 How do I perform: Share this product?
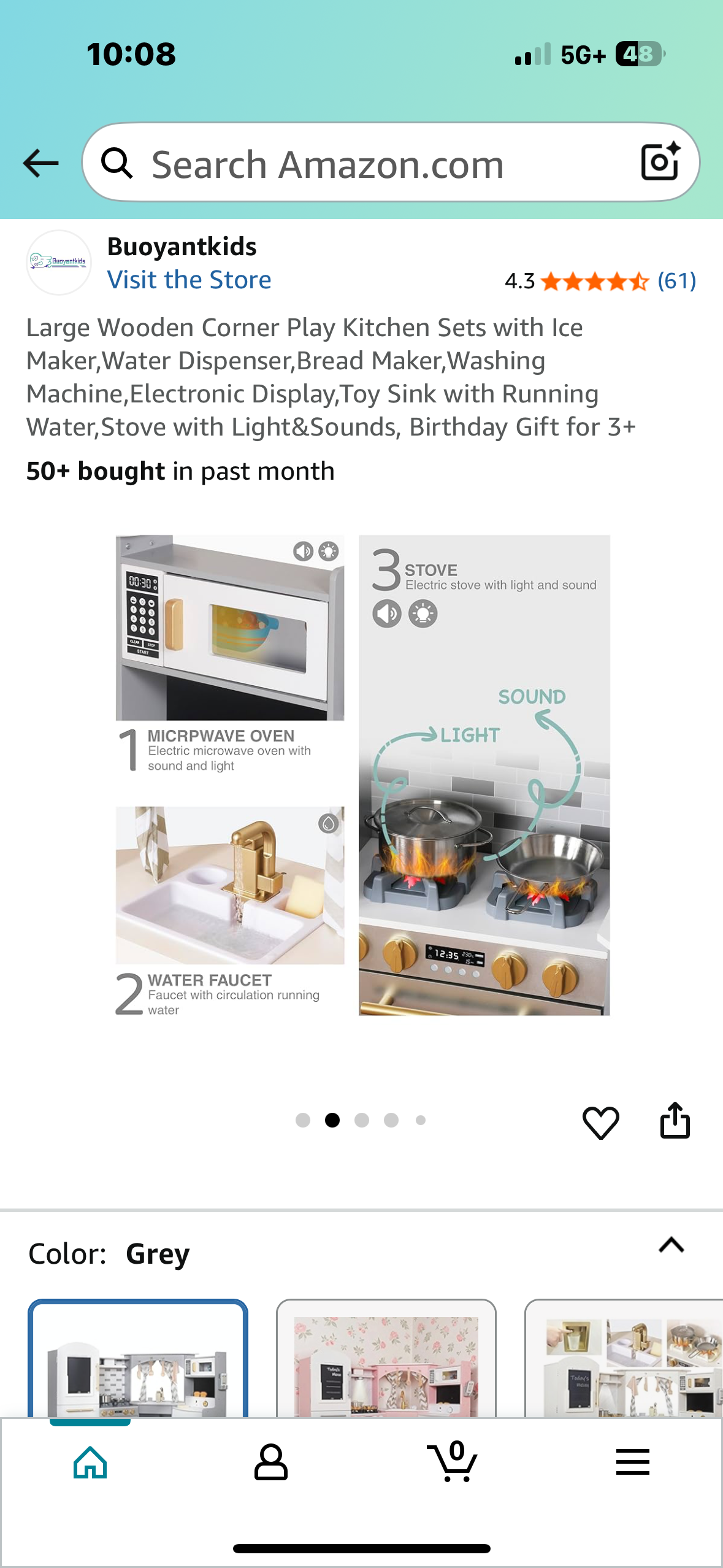(x=675, y=1121)
